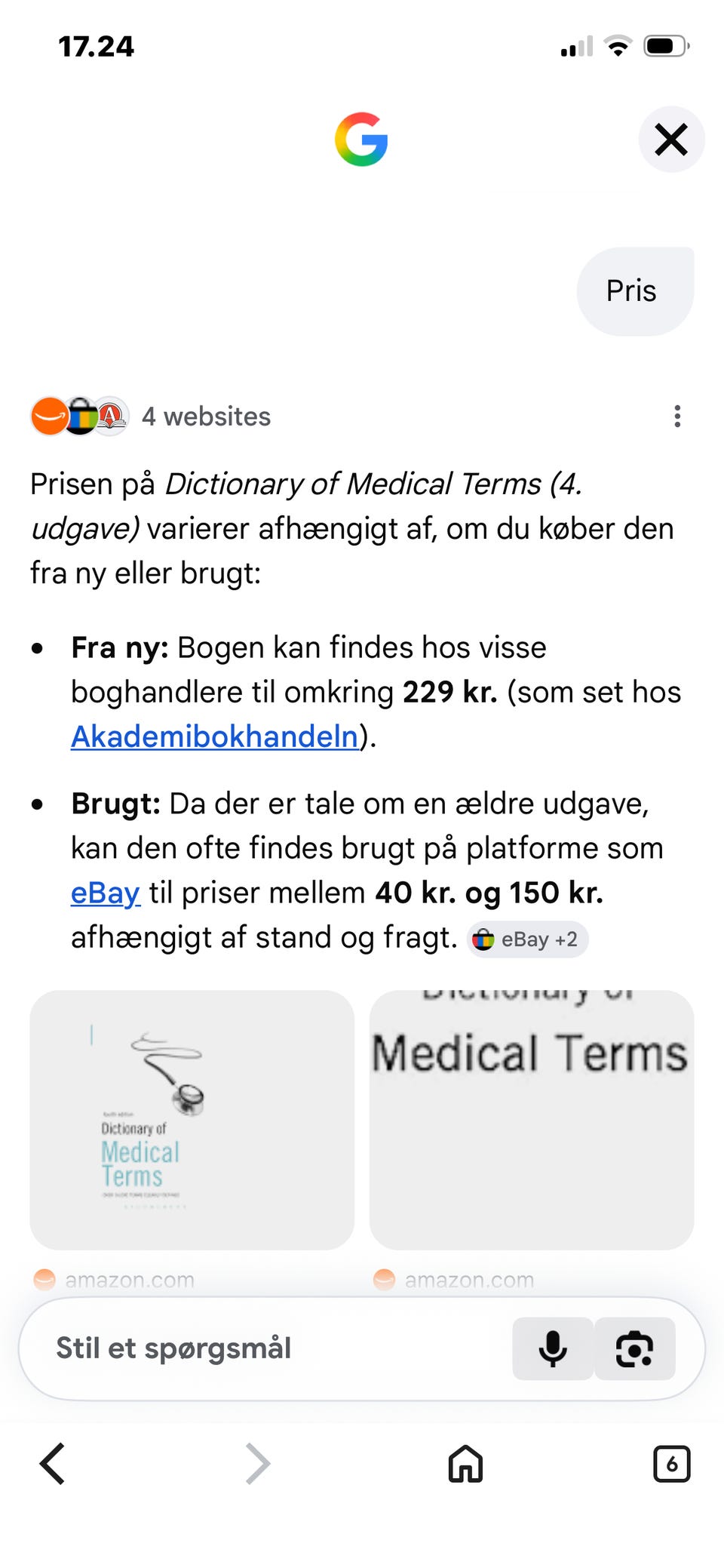Start voice input with the microphone
Viewport: 724px width, 1568px height.
click(553, 1348)
